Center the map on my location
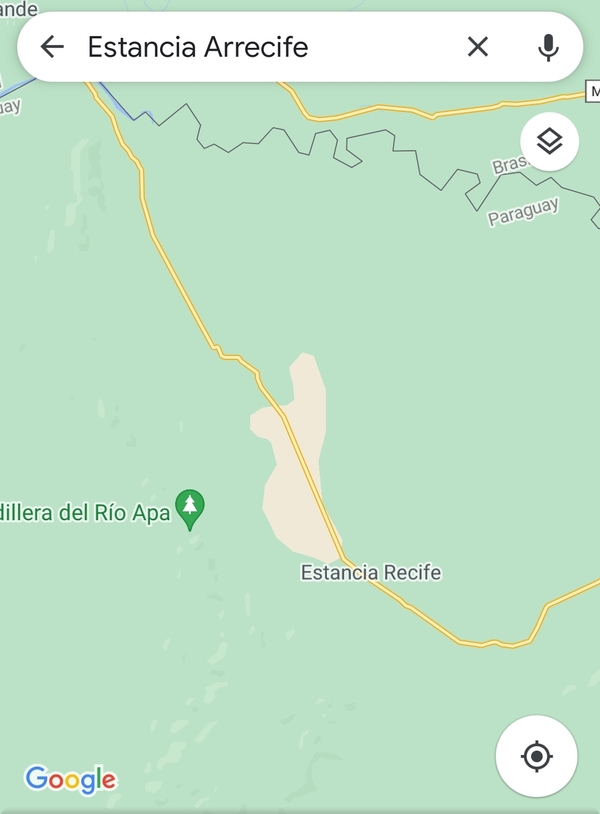This screenshot has width=600, height=814. tap(537, 756)
